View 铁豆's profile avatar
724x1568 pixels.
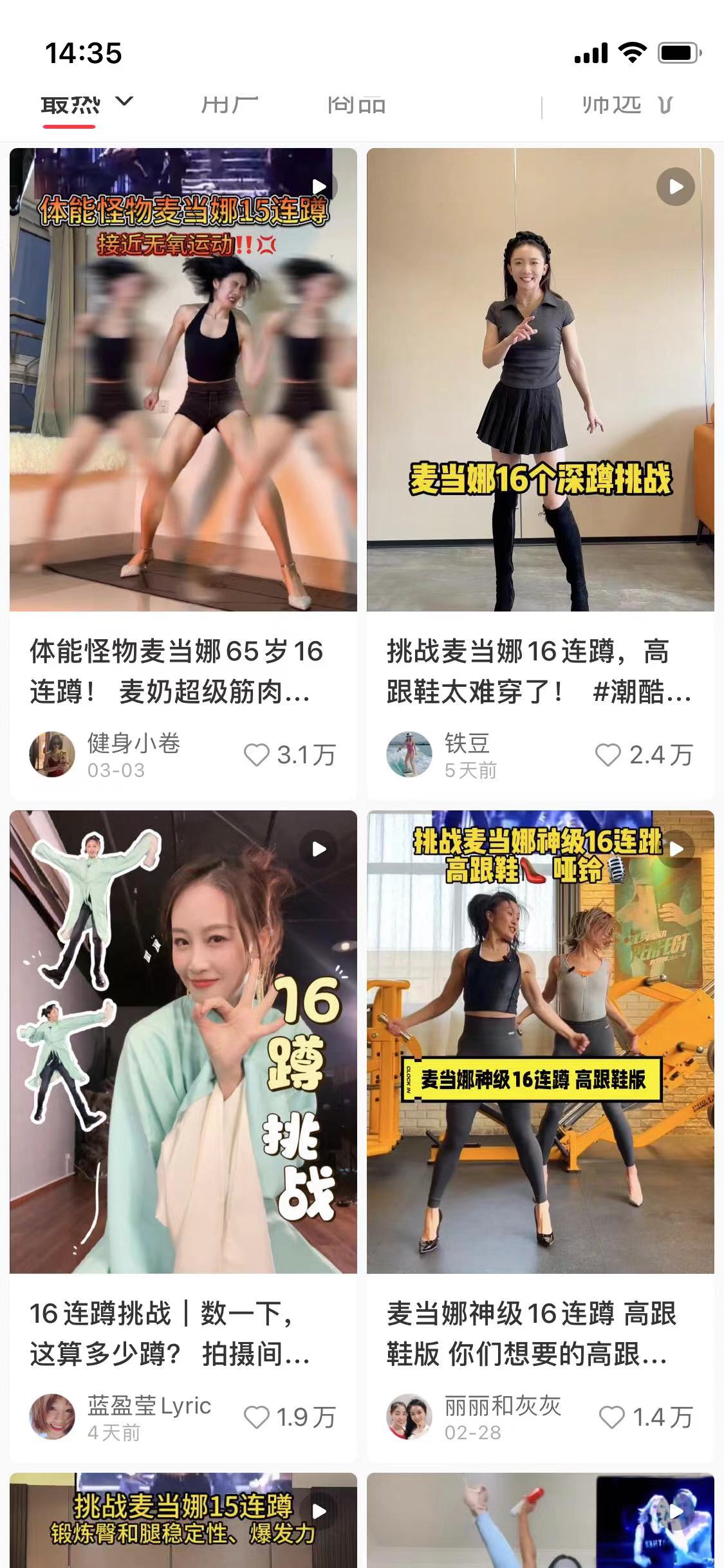(409, 754)
